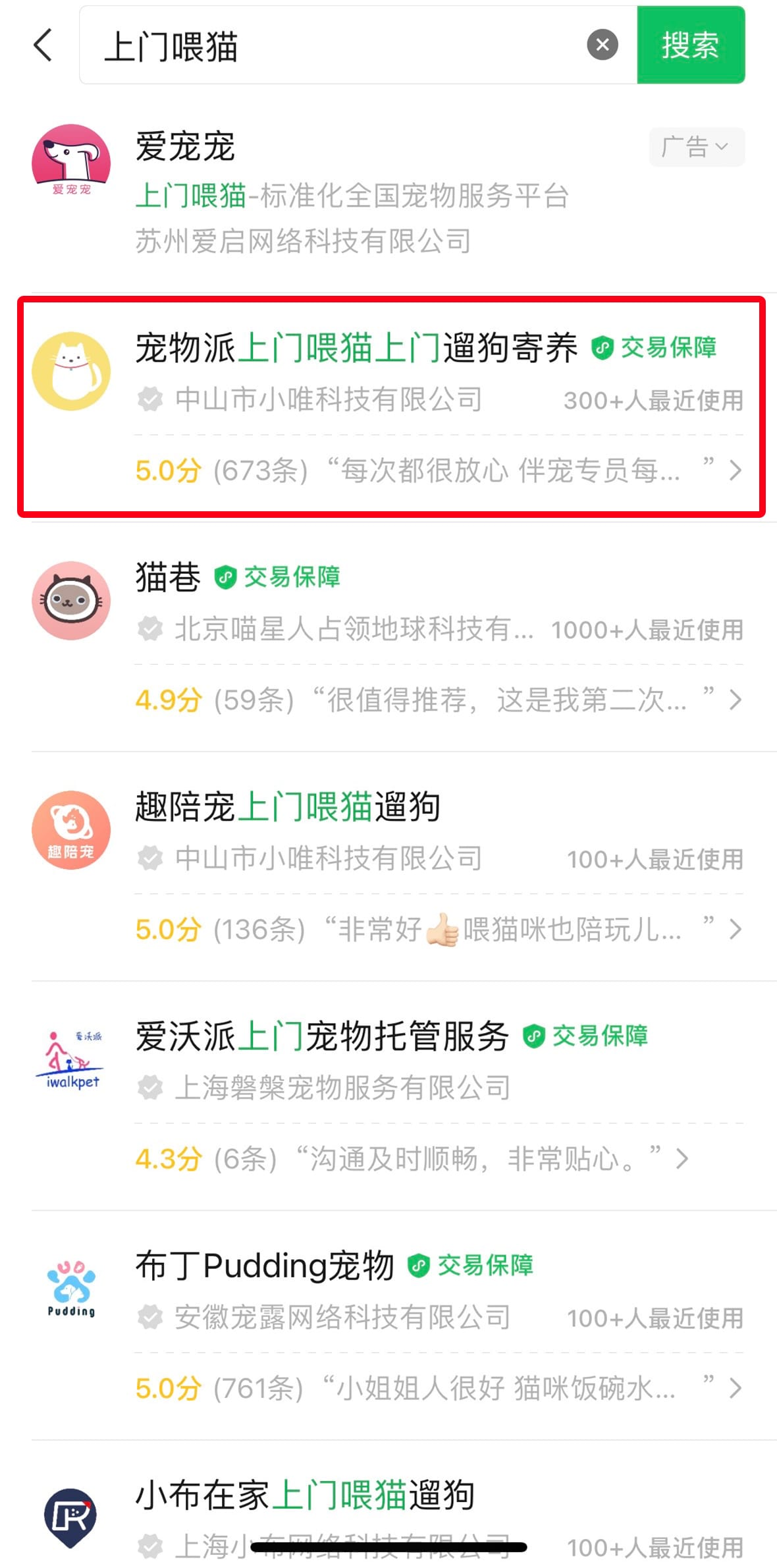Open 布丁Pudding宠物 mini program
Screen dimensions: 777x1568
[x=265, y=1266]
